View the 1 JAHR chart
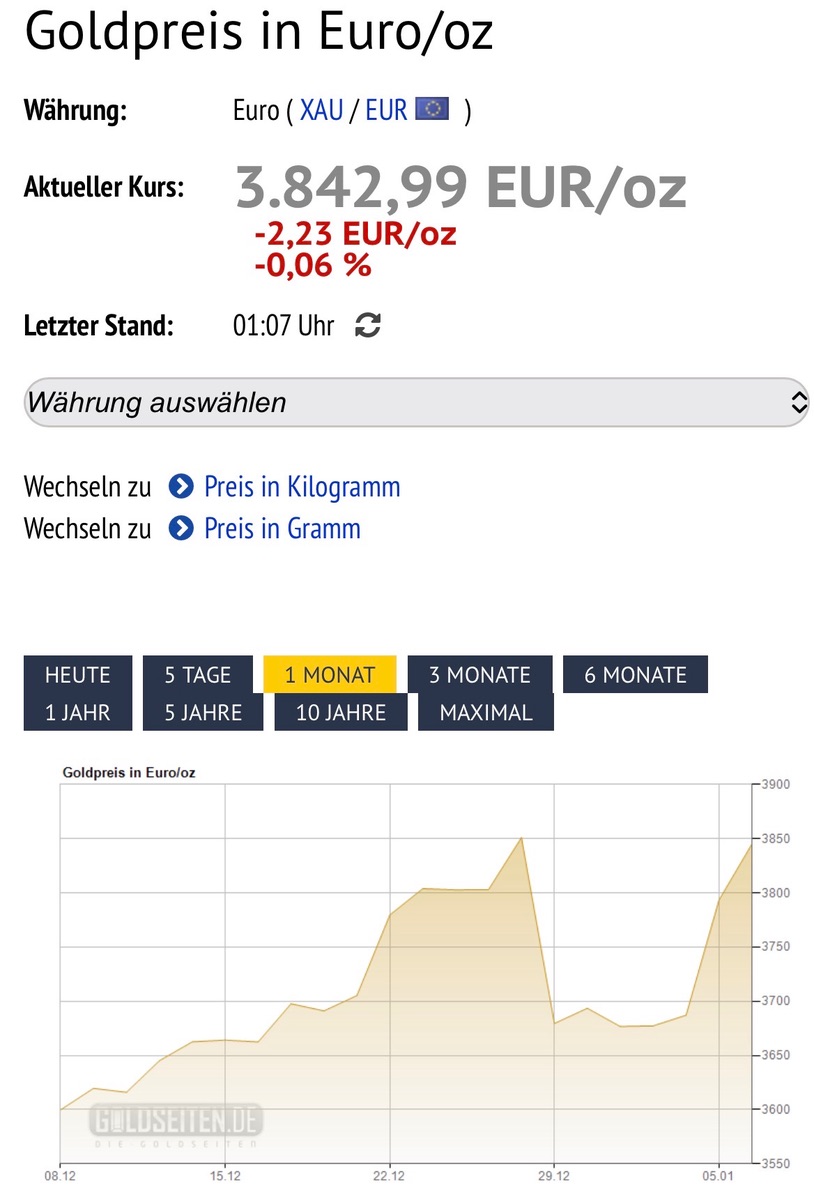This screenshot has height=1200, width=814. coord(77,713)
